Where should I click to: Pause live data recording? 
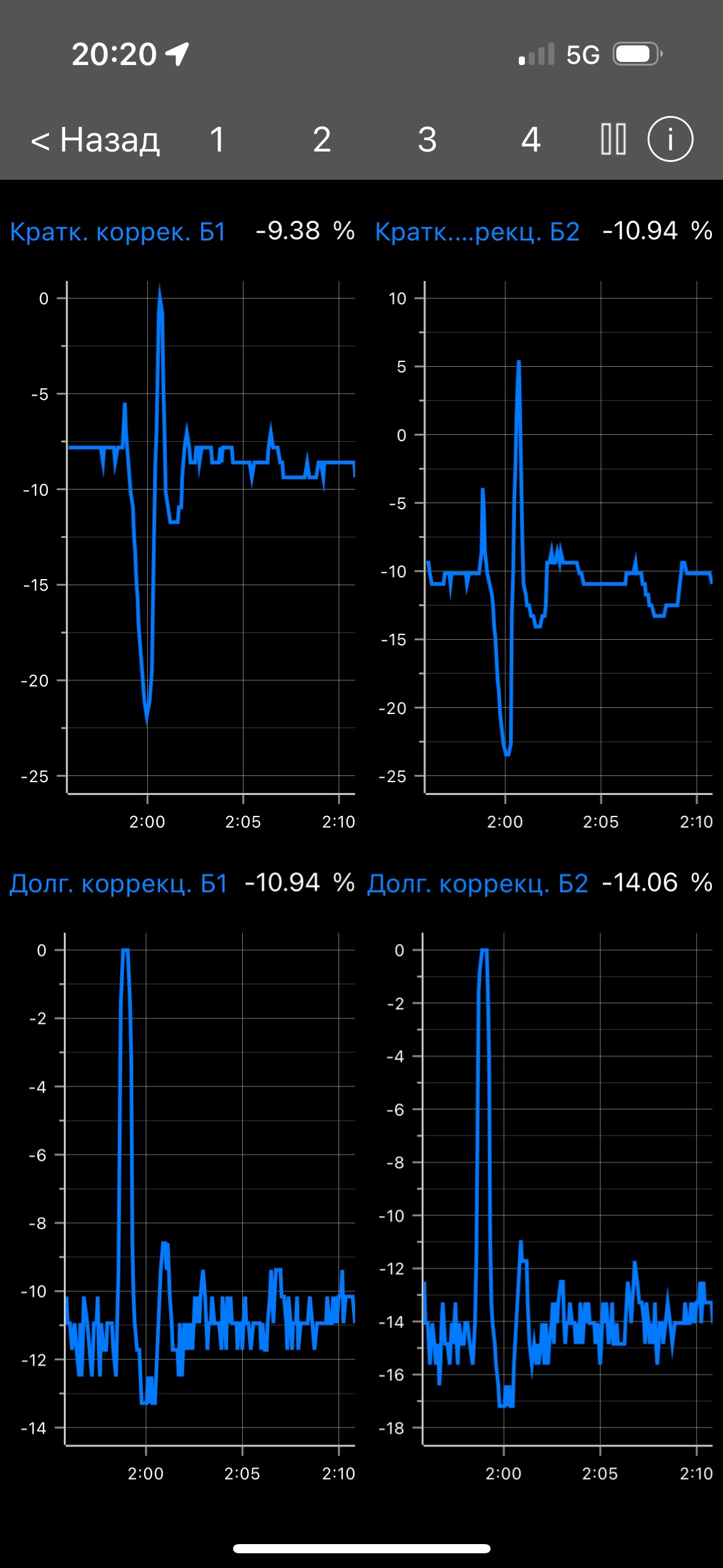(613, 139)
